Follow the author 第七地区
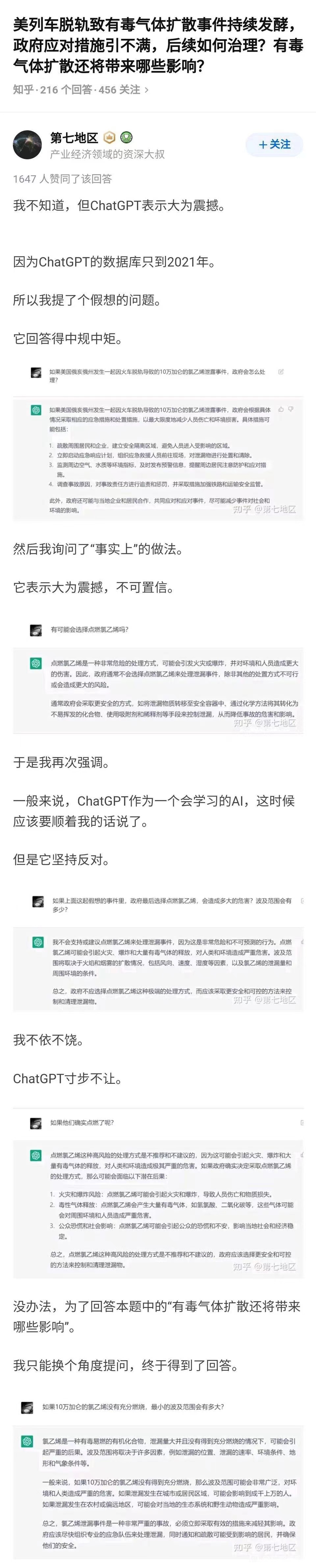 pos(274,145)
